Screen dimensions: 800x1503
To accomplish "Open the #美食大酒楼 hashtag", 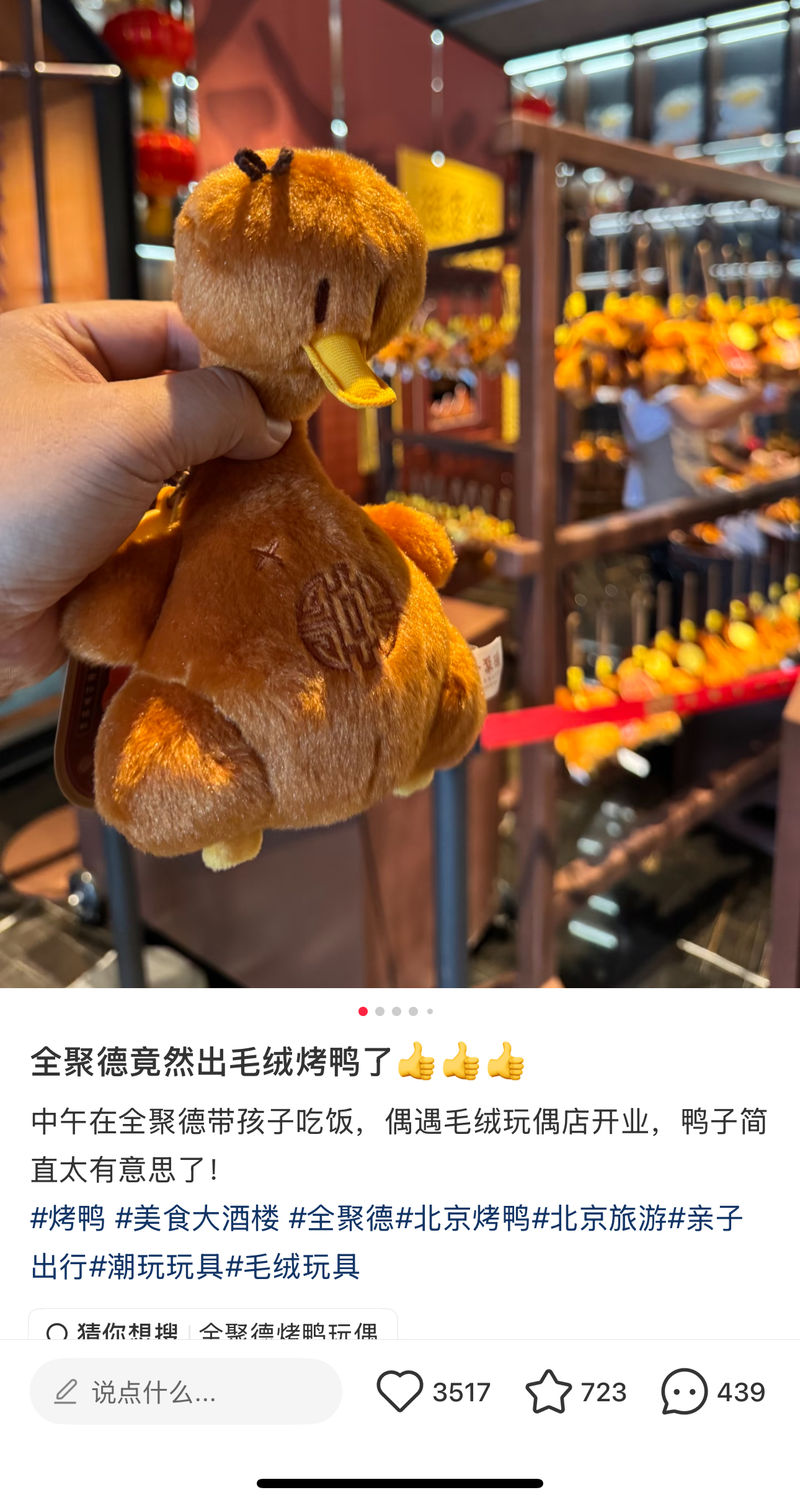I will (197, 1218).
